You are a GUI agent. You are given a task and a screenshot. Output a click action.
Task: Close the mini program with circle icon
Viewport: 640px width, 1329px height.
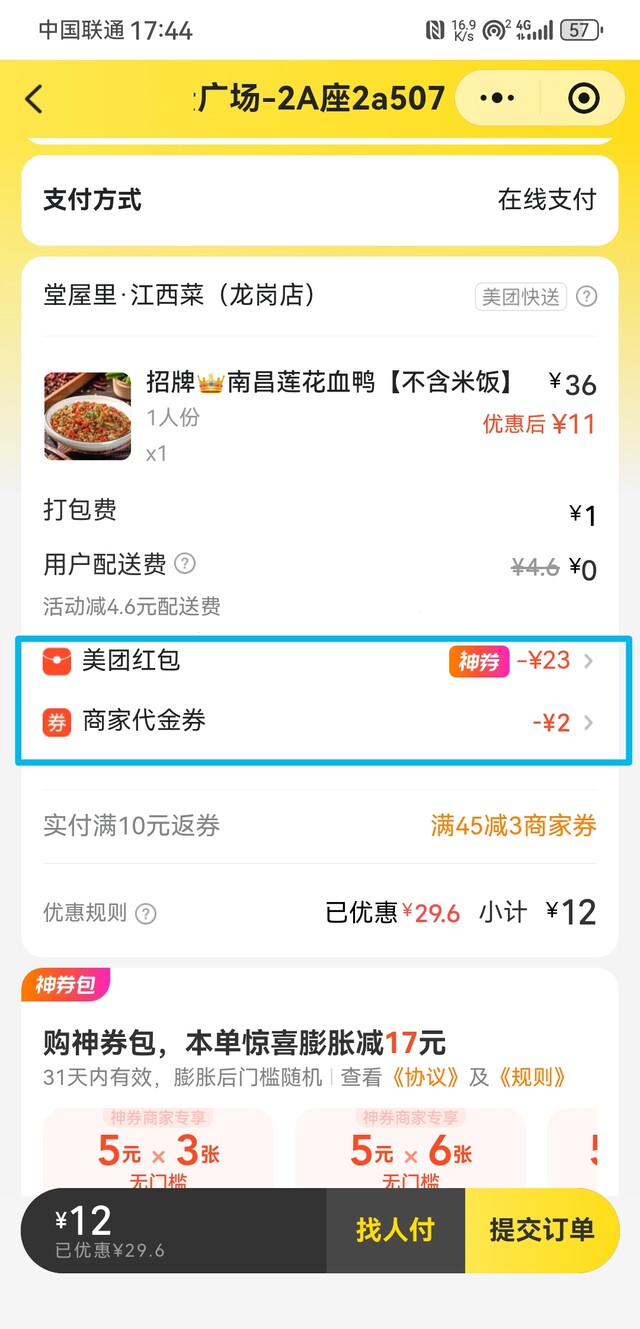(582, 98)
